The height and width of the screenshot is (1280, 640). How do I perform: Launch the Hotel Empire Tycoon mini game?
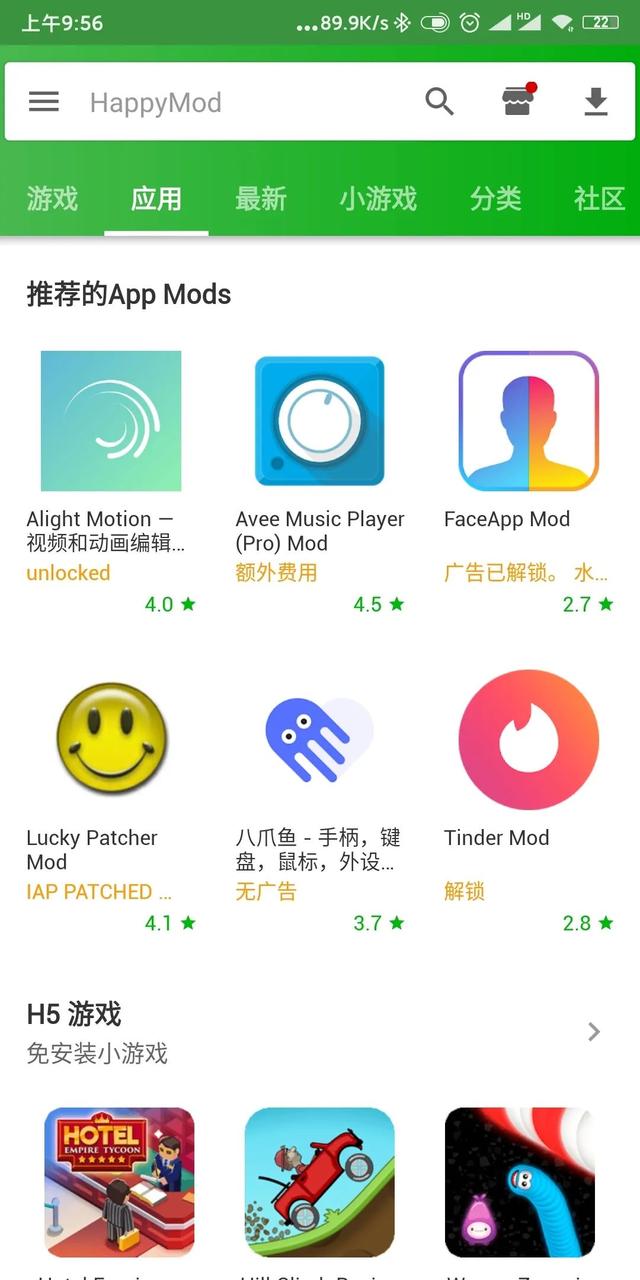[119, 1181]
